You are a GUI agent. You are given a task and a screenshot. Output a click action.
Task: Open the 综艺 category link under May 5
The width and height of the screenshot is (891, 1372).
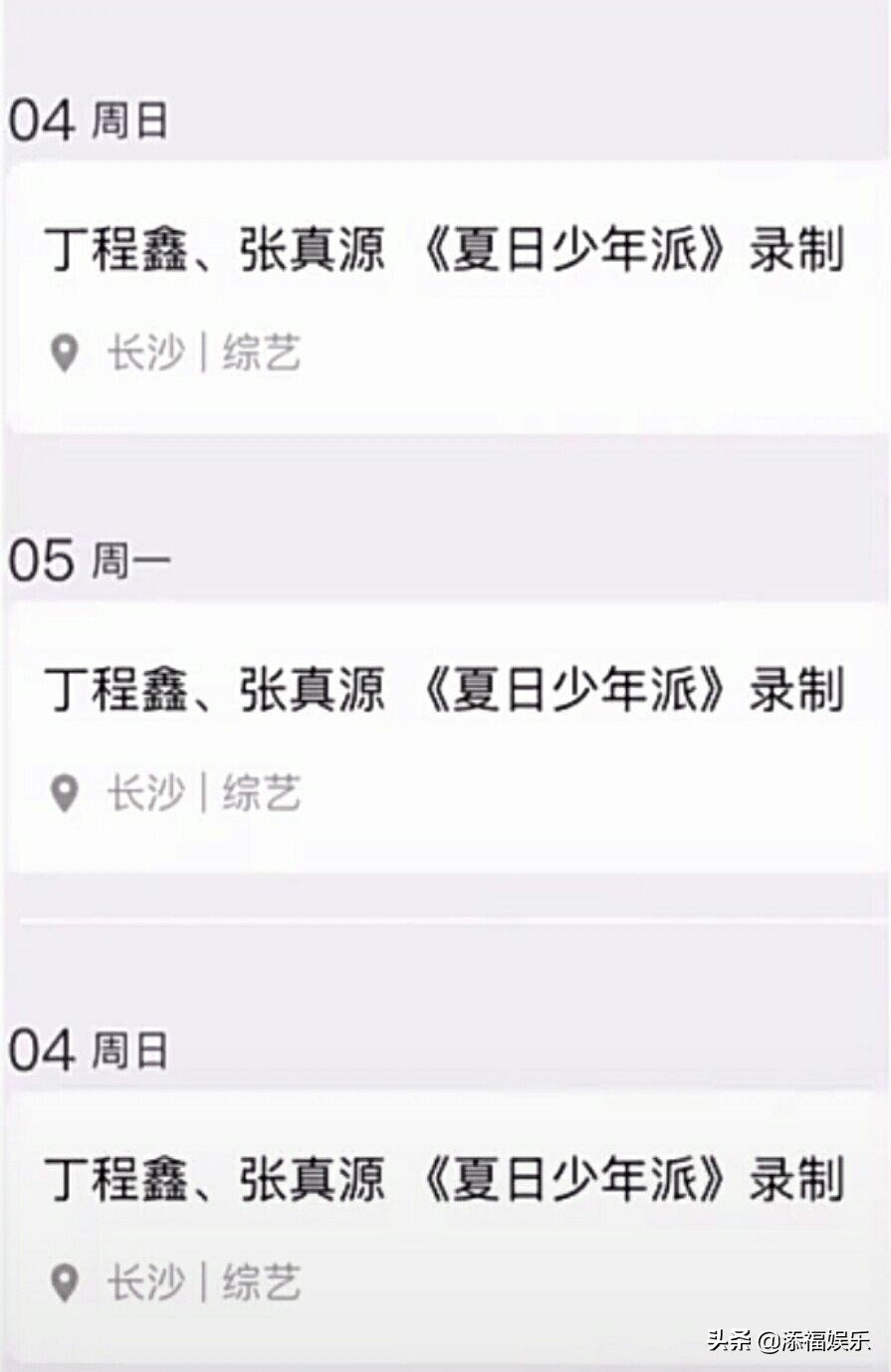point(264,792)
